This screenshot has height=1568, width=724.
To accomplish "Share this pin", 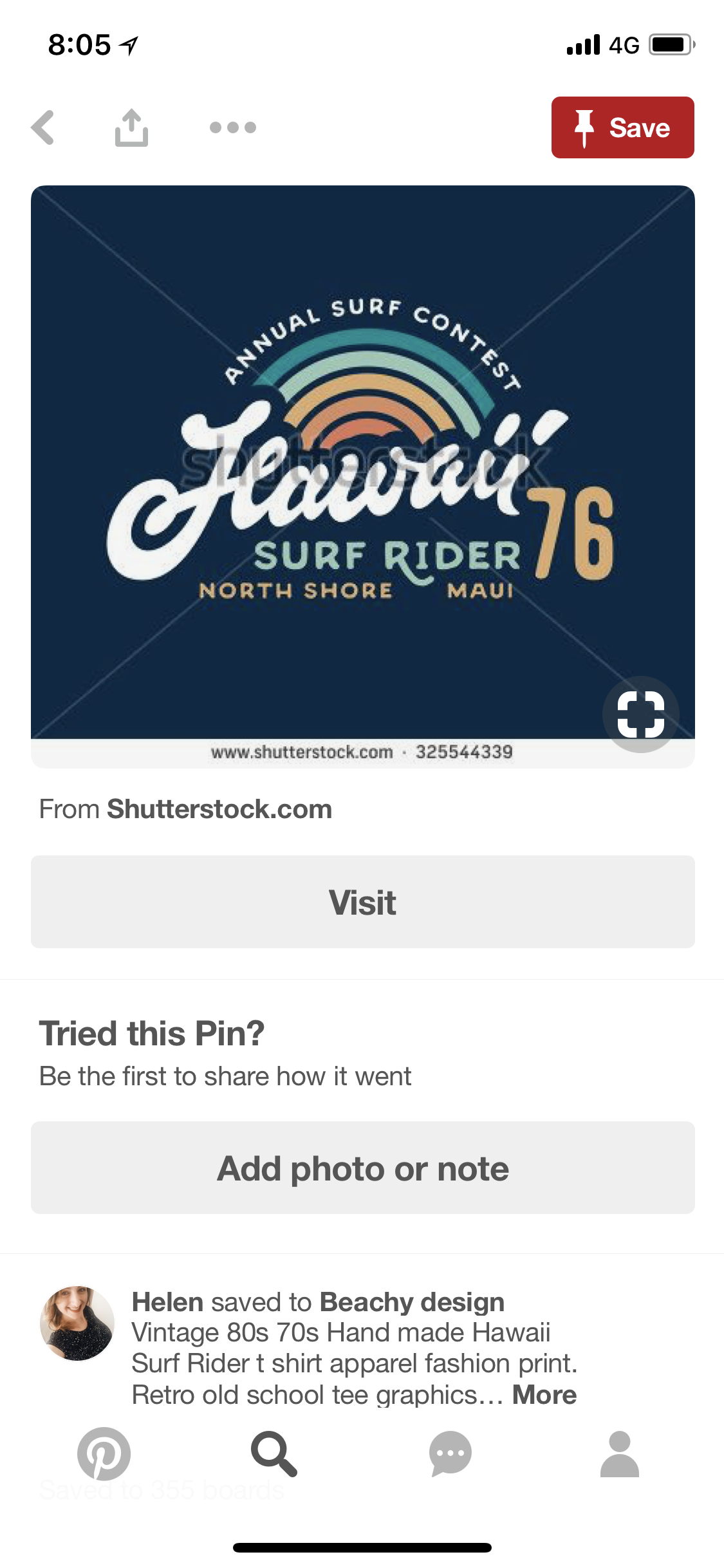I will click(131, 127).
